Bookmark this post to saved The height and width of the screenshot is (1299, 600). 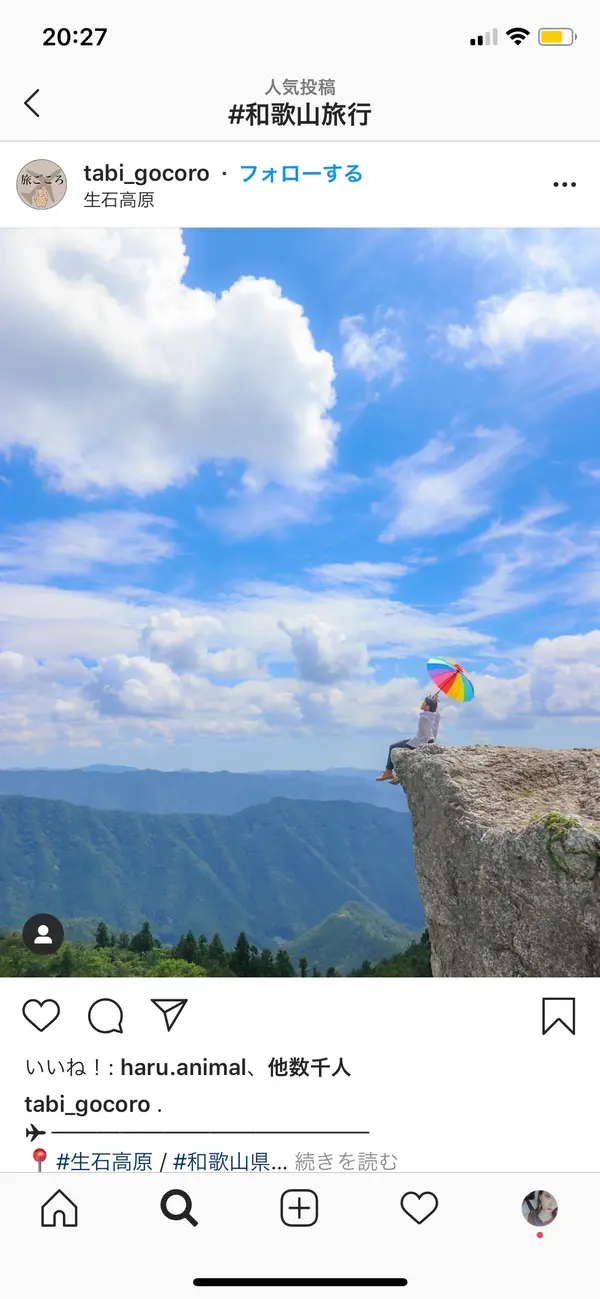tap(558, 1015)
